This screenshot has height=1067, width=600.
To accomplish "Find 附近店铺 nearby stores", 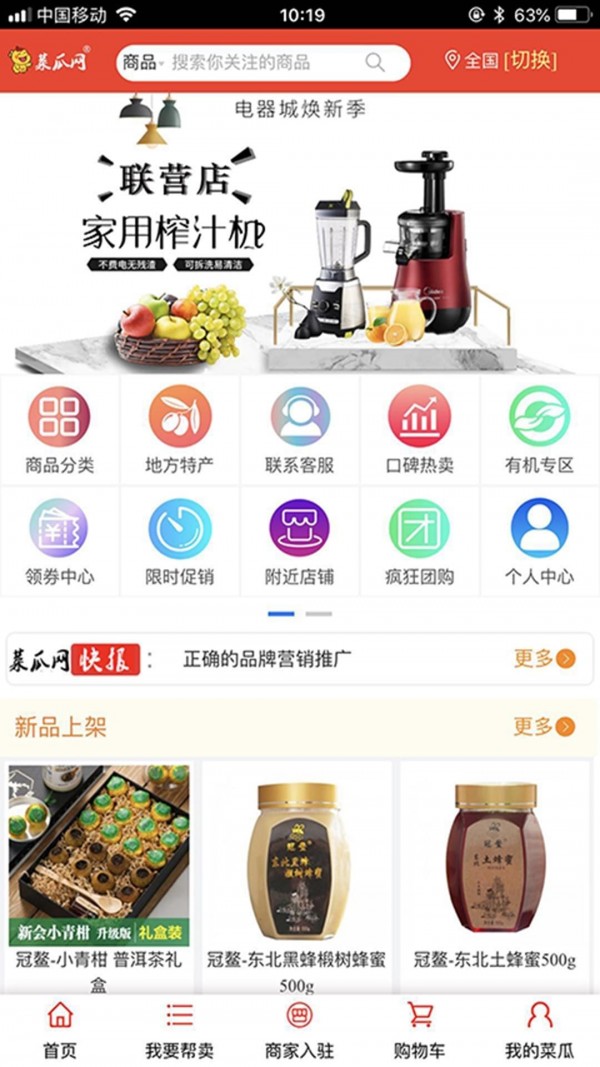I will point(300,541).
